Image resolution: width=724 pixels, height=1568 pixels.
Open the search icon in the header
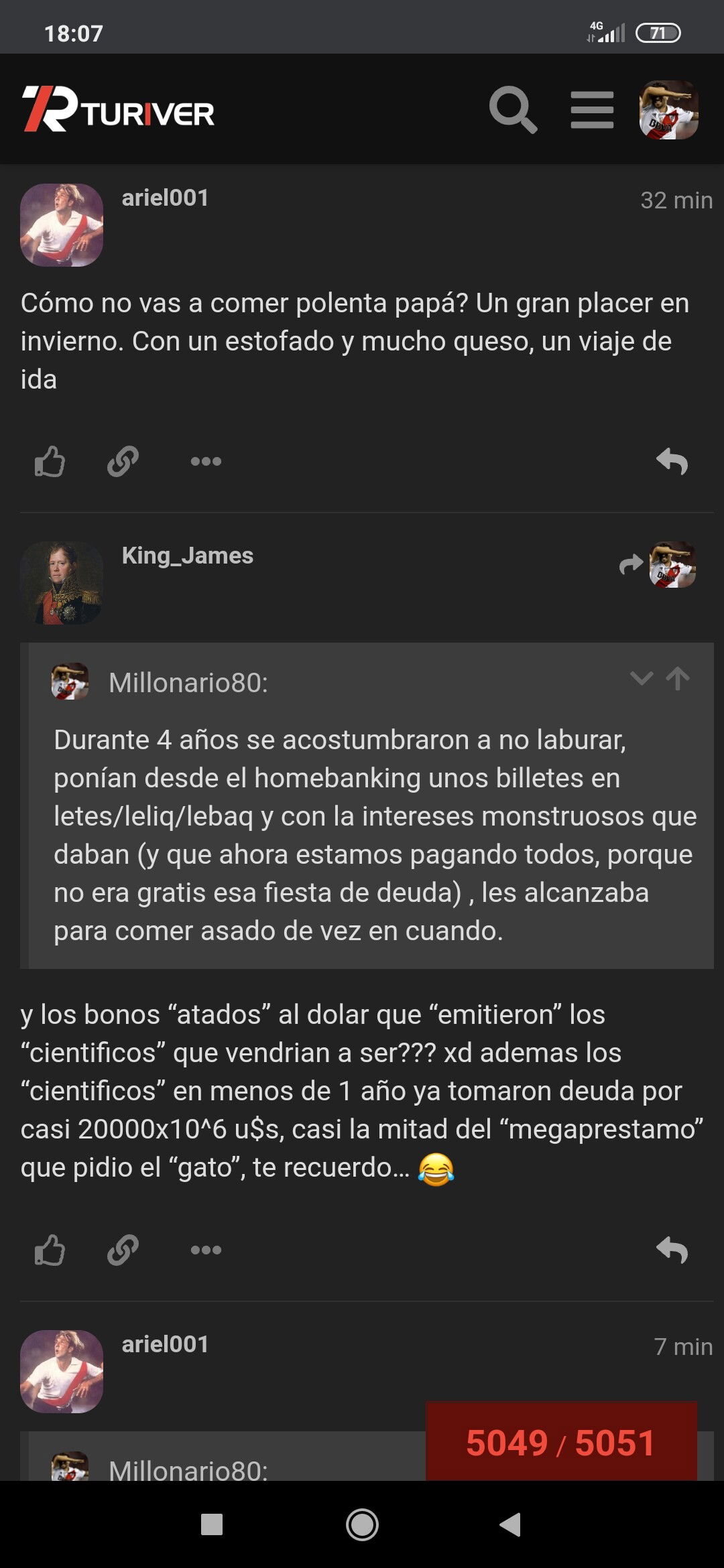point(513,110)
